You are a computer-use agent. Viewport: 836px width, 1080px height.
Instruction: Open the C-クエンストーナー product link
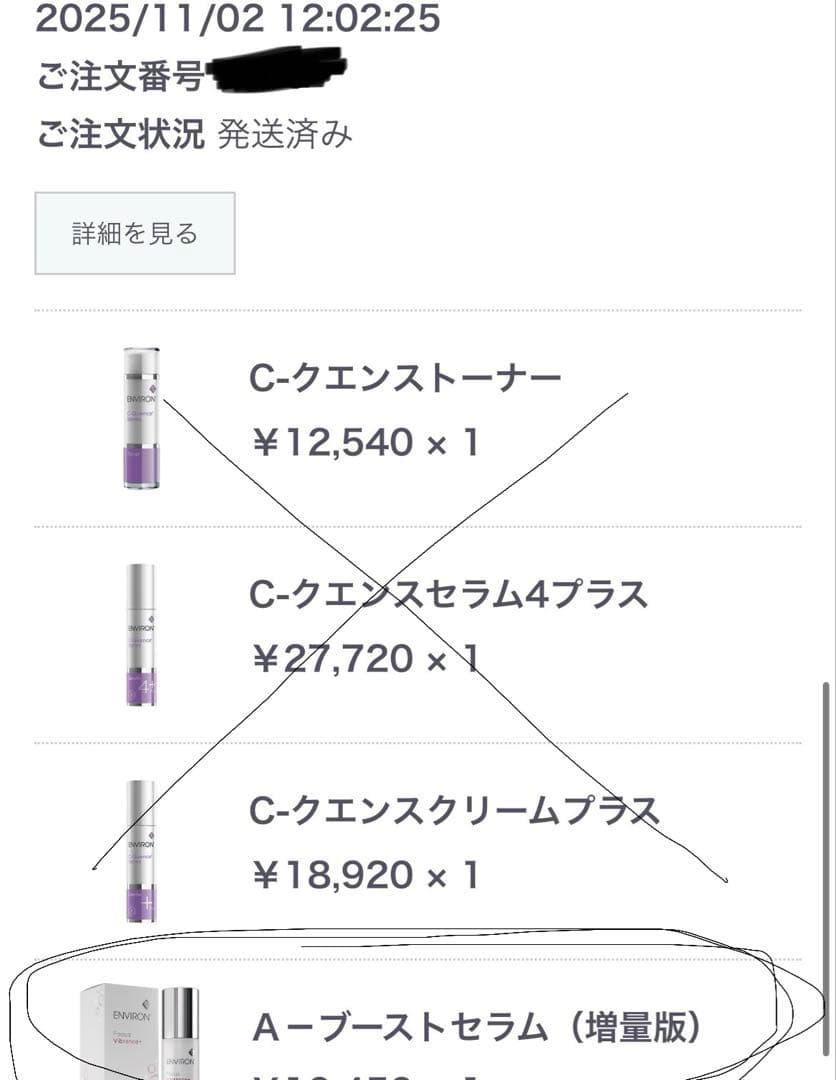tap(404, 376)
